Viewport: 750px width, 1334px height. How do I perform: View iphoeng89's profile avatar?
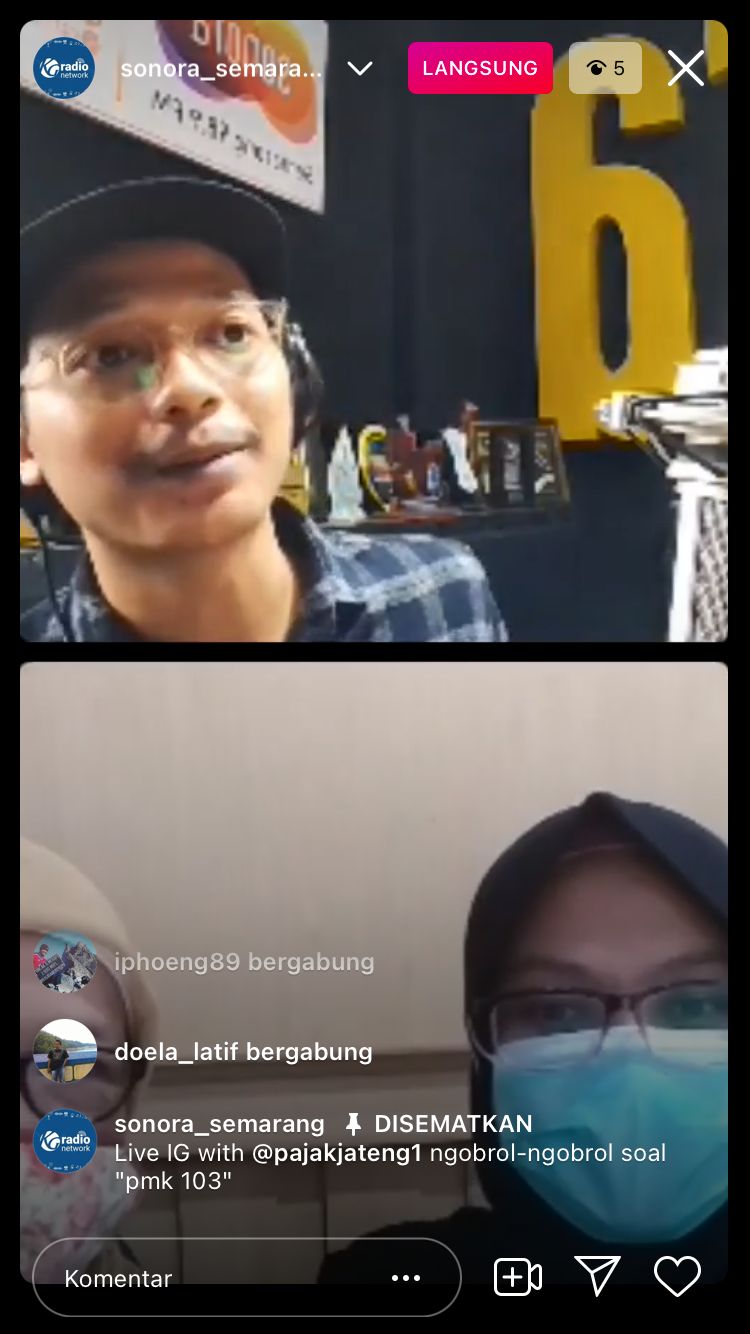click(65, 962)
